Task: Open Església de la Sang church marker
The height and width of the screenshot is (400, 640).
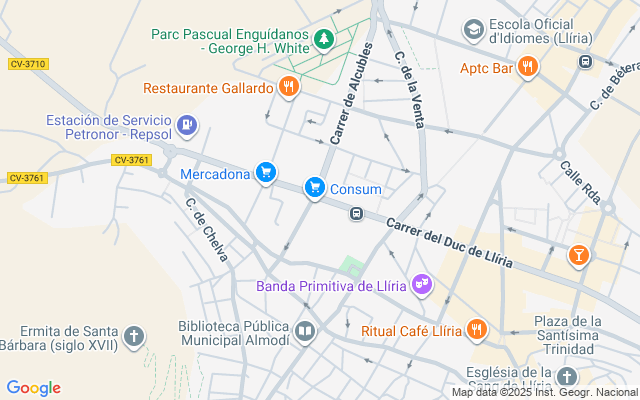Action: click(x=567, y=376)
